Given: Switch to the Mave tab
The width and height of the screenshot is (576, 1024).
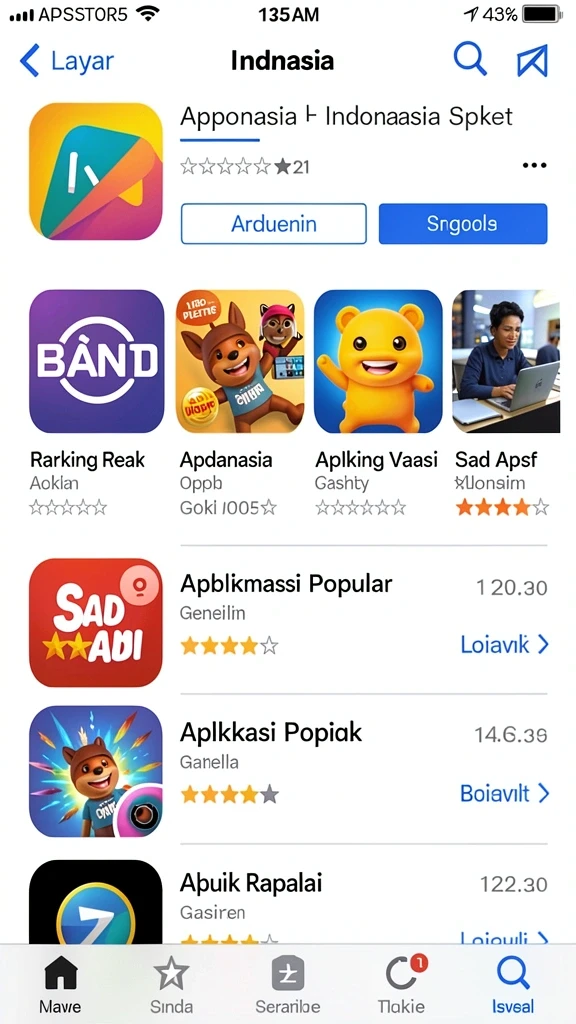Looking at the screenshot, I should coord(61,986).
